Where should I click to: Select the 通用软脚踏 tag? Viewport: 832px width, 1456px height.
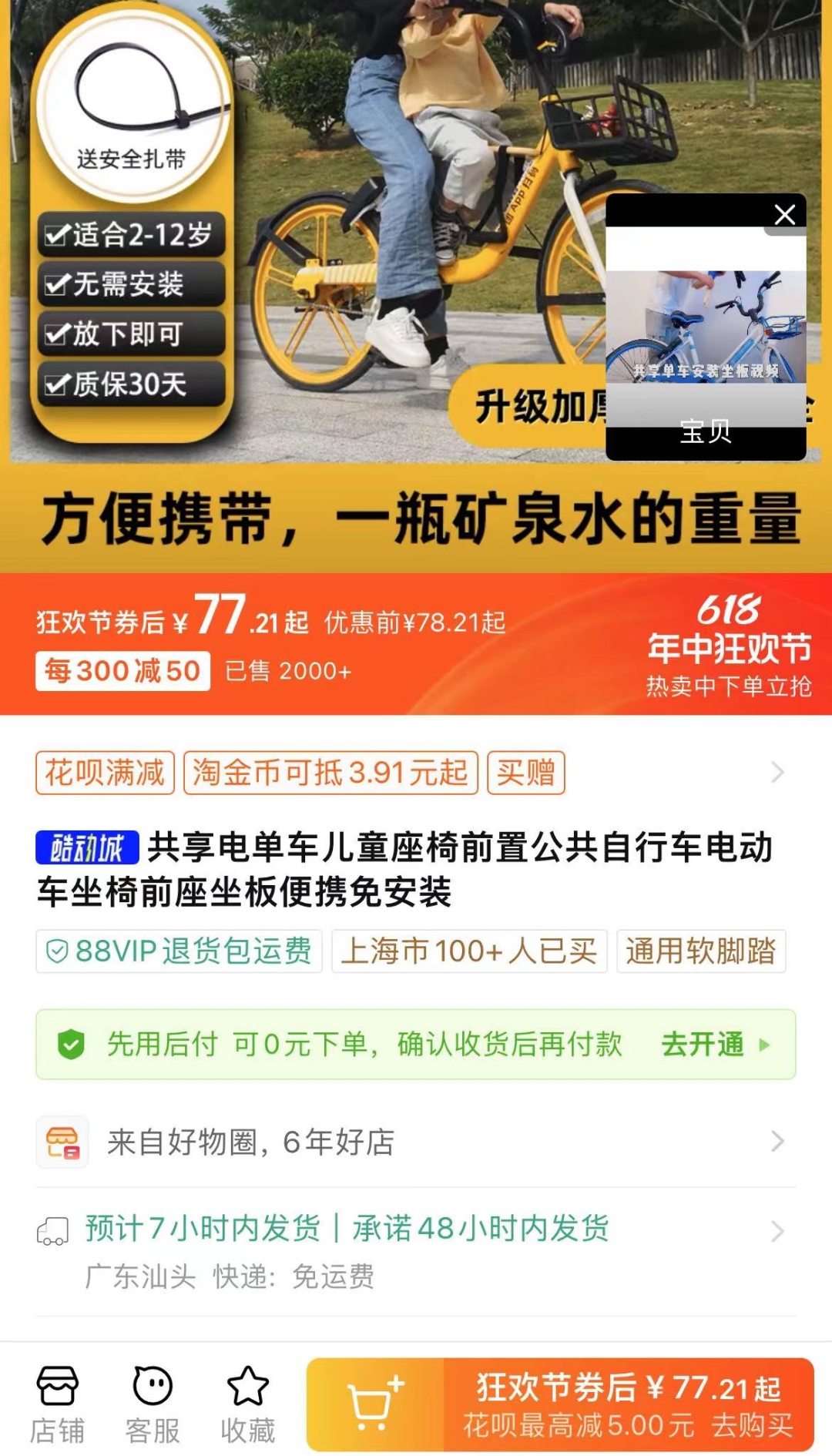[700, 951]
